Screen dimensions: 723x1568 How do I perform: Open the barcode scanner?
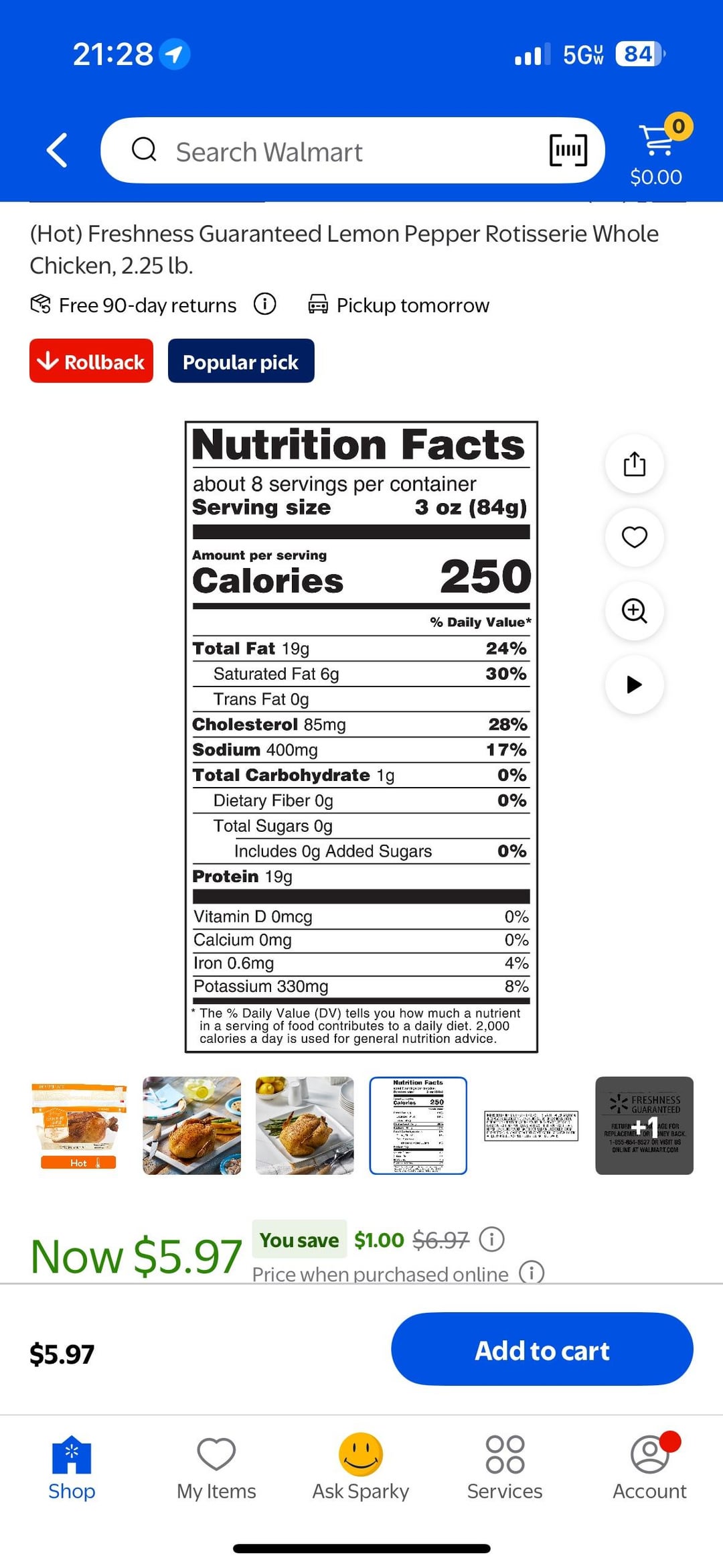pyautogui.click(x=568, y=150)
